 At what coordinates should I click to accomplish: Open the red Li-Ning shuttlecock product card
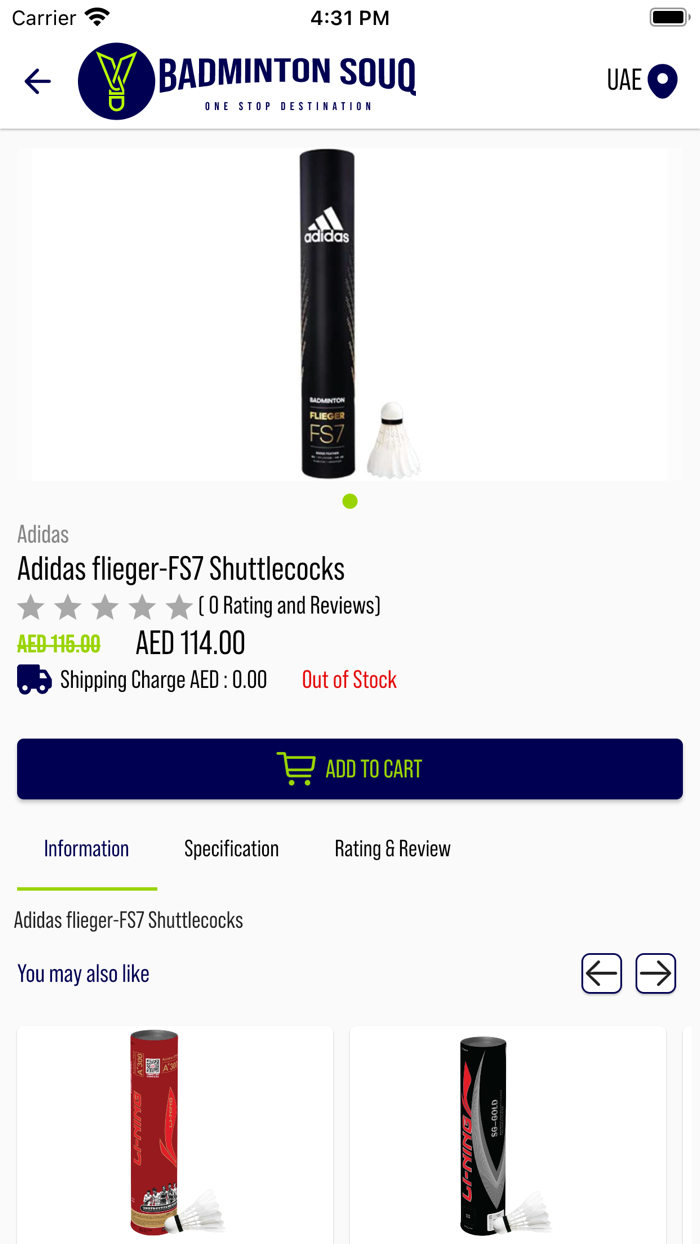[175, 1135]
